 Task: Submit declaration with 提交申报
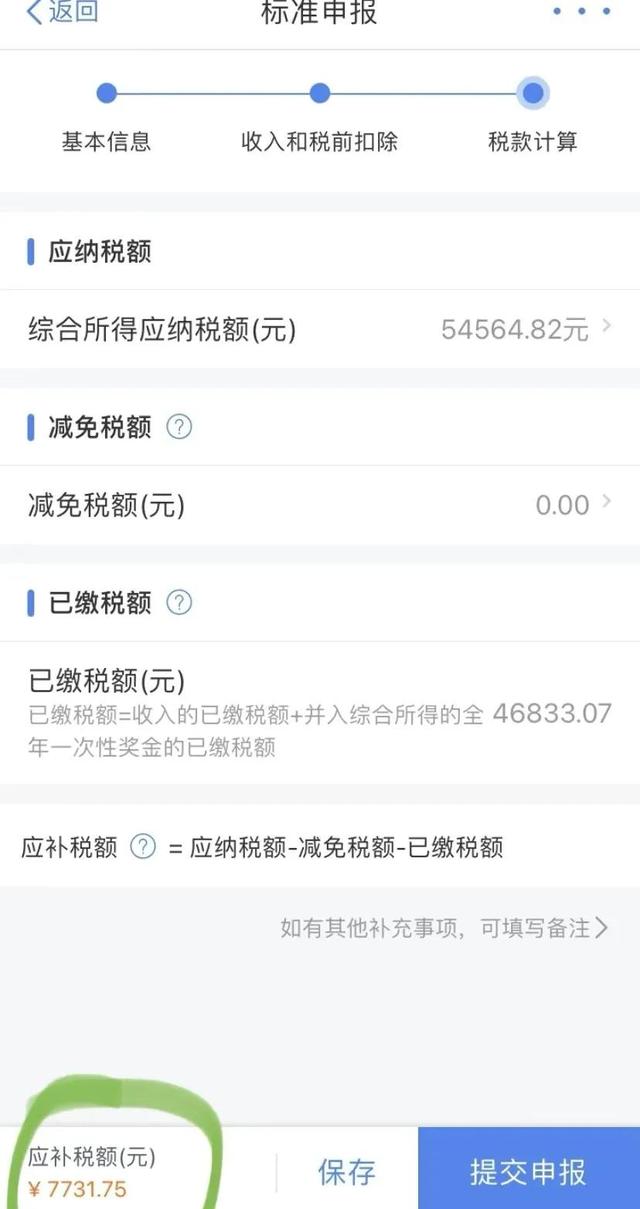pos(529,1170)
